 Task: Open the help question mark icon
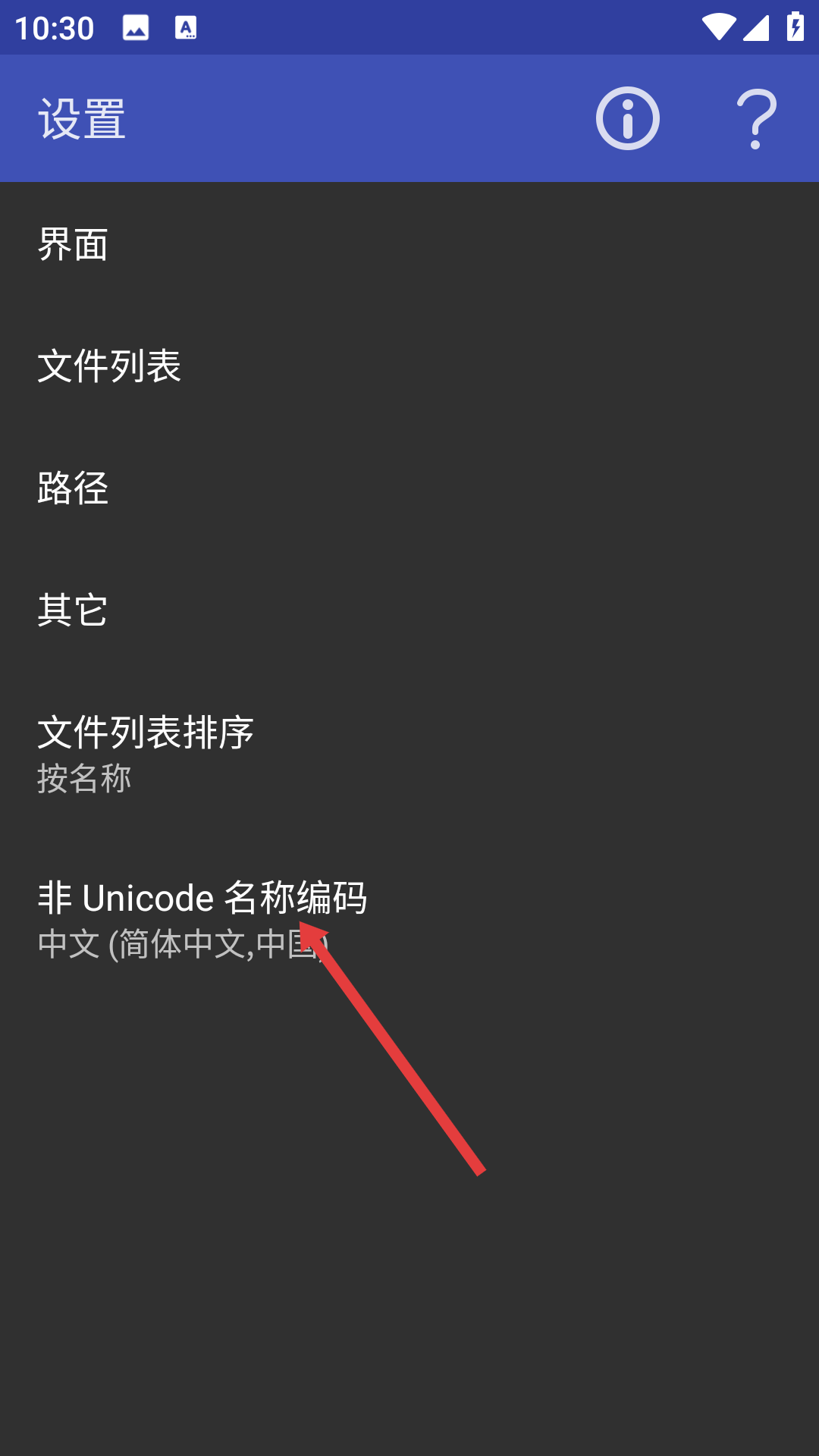756,119
